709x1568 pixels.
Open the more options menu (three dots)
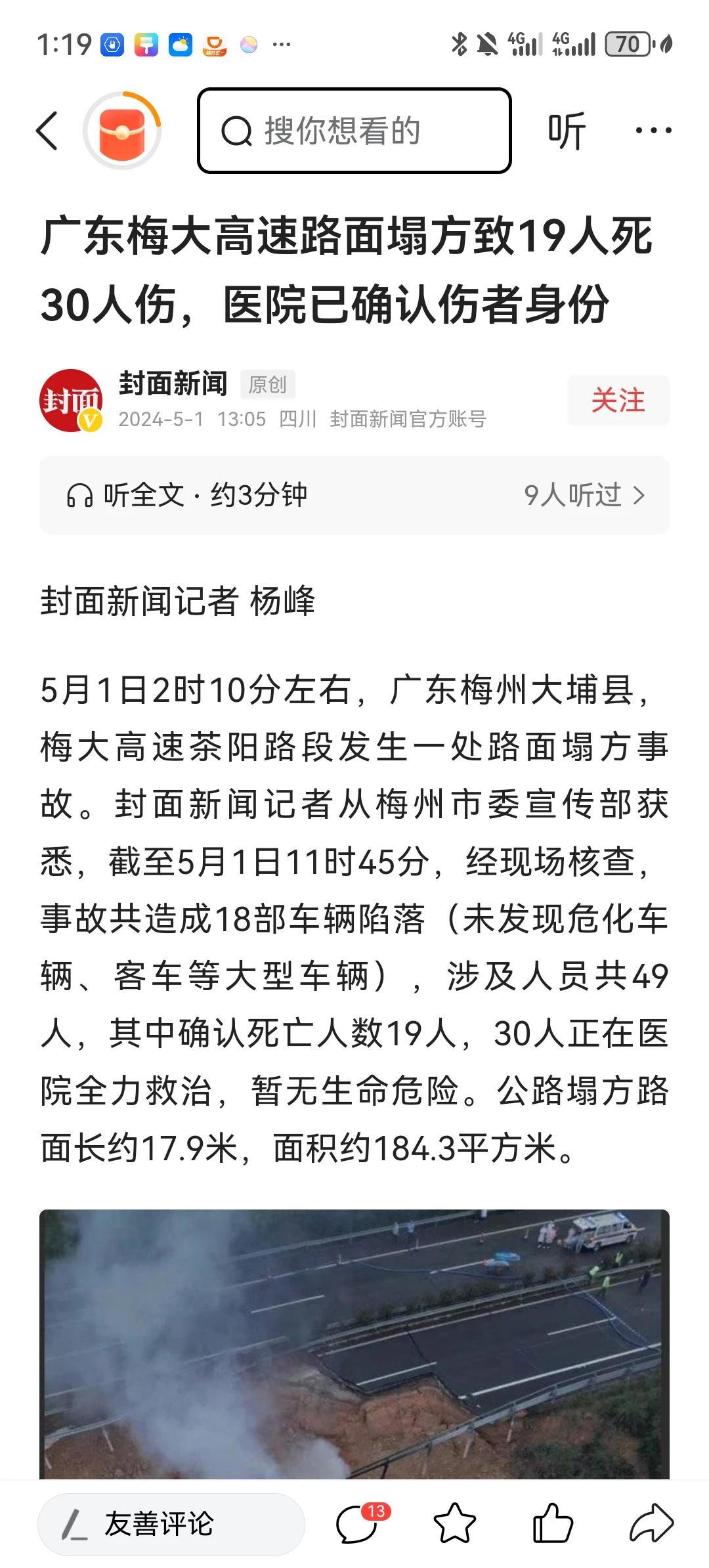tap(653, 129)
